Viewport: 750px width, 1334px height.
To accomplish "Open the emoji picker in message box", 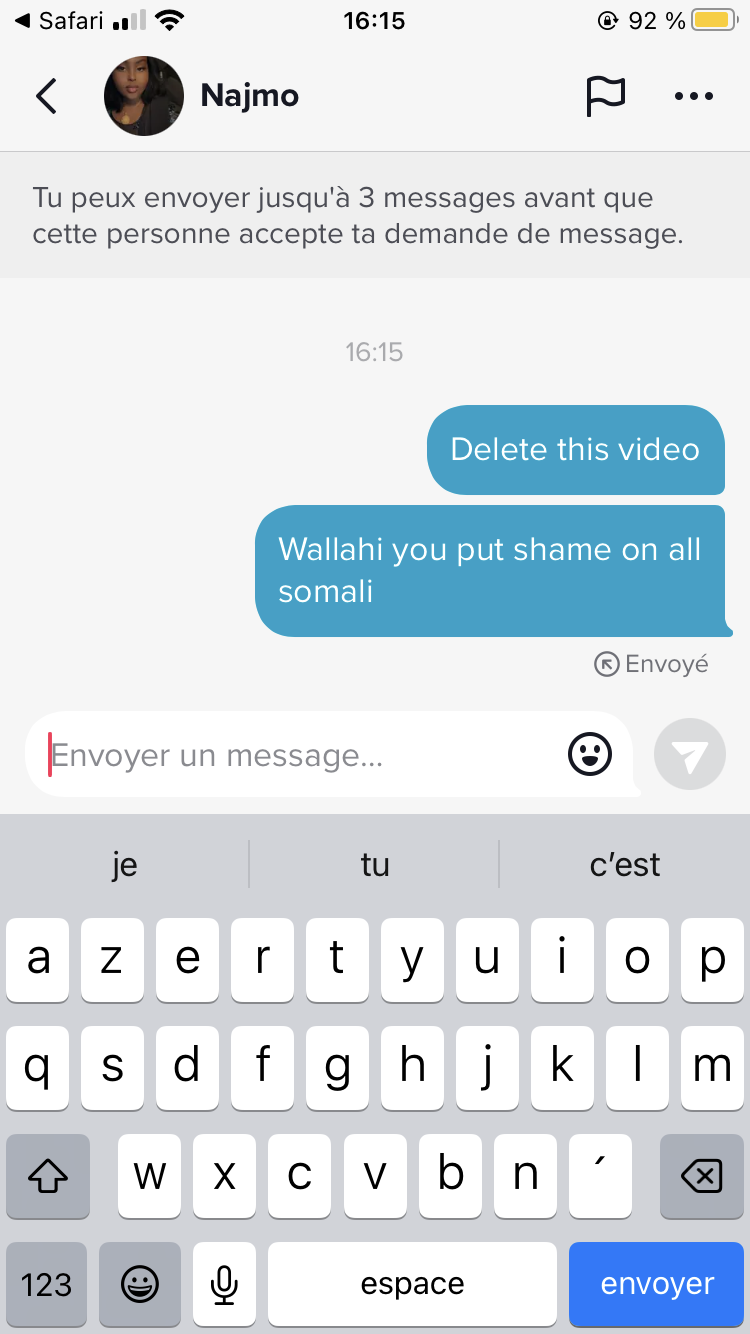I will pos(590,754).
